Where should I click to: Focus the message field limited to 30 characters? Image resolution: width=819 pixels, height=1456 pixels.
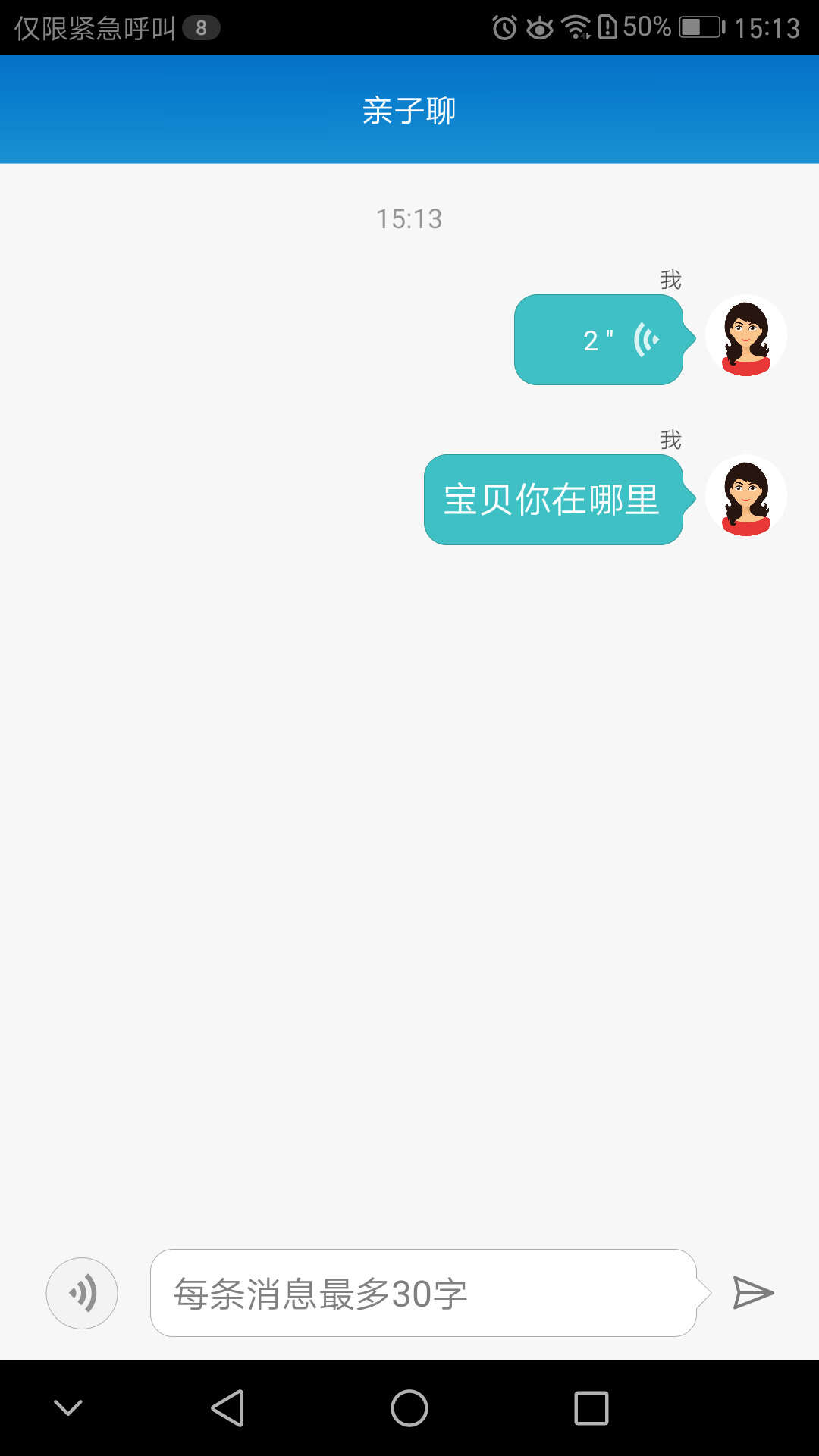[x=423, y=1293]
